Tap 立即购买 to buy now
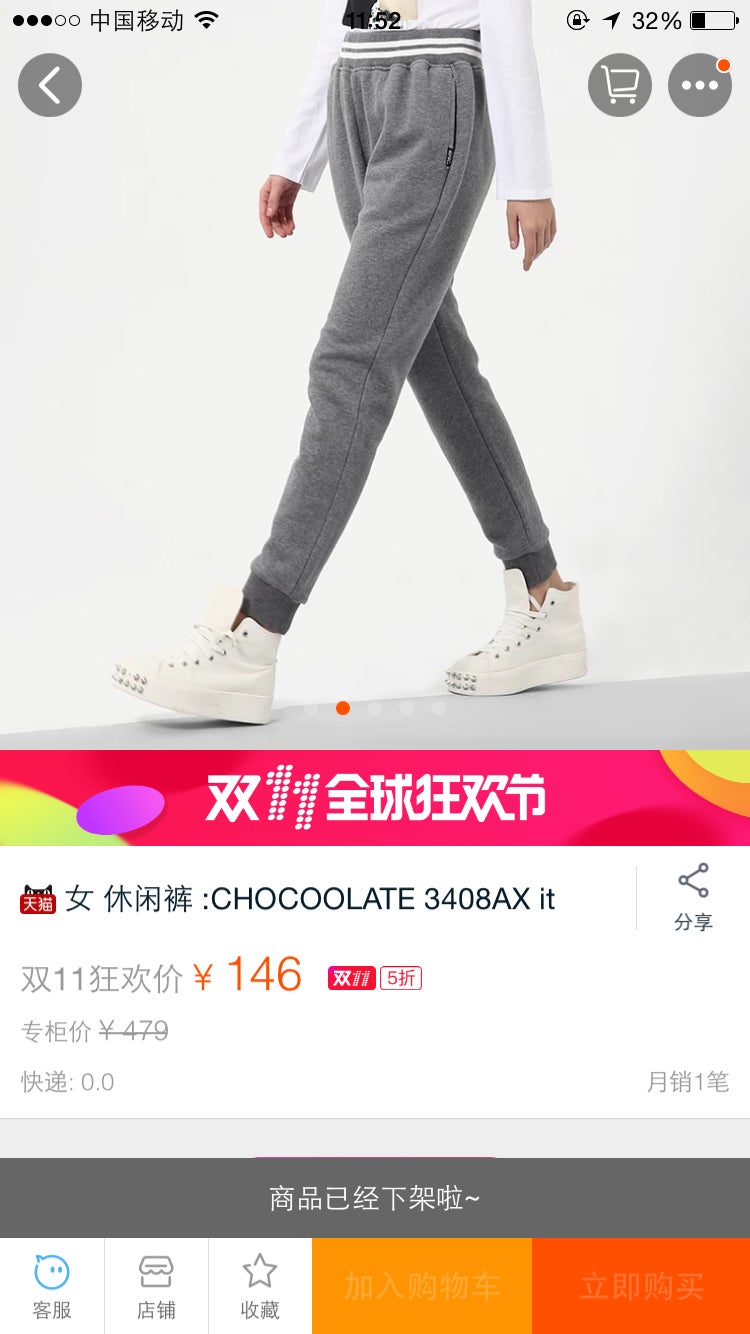This screenshot has width=750, height=1334. [641, 1286]
